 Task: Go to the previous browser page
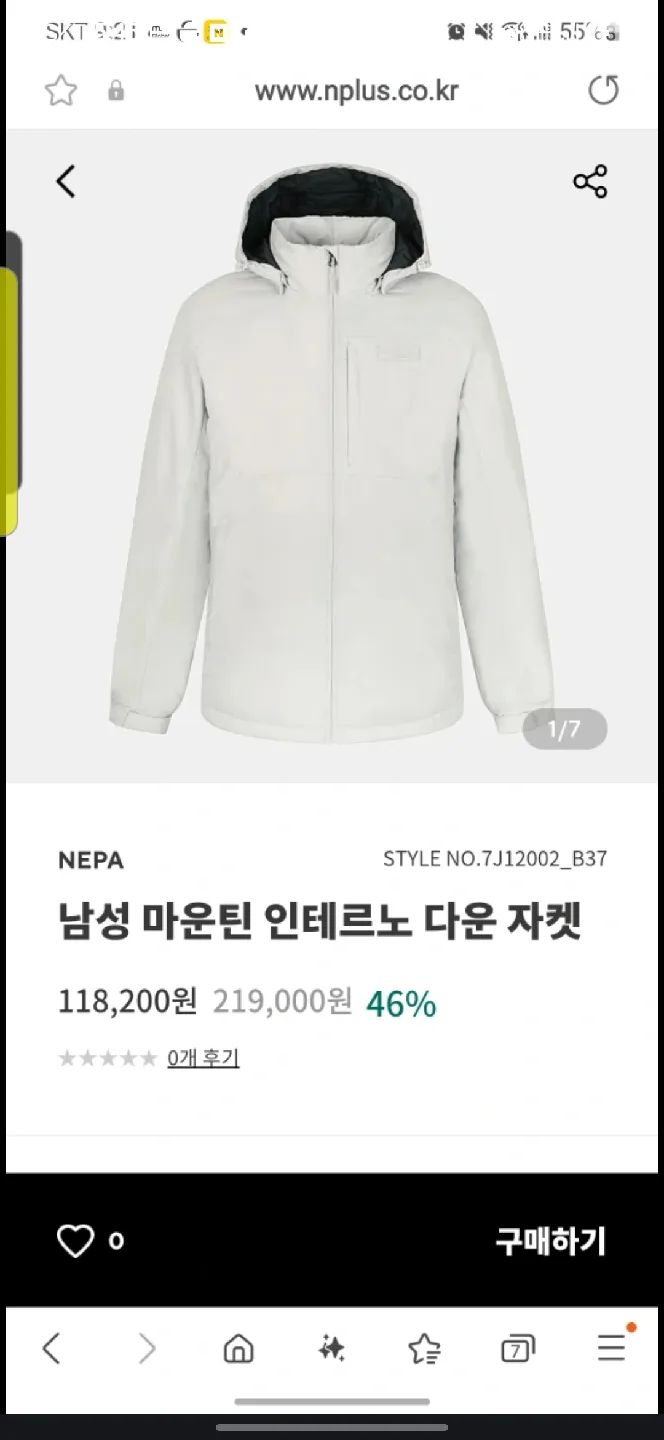tap(52, 1349)
